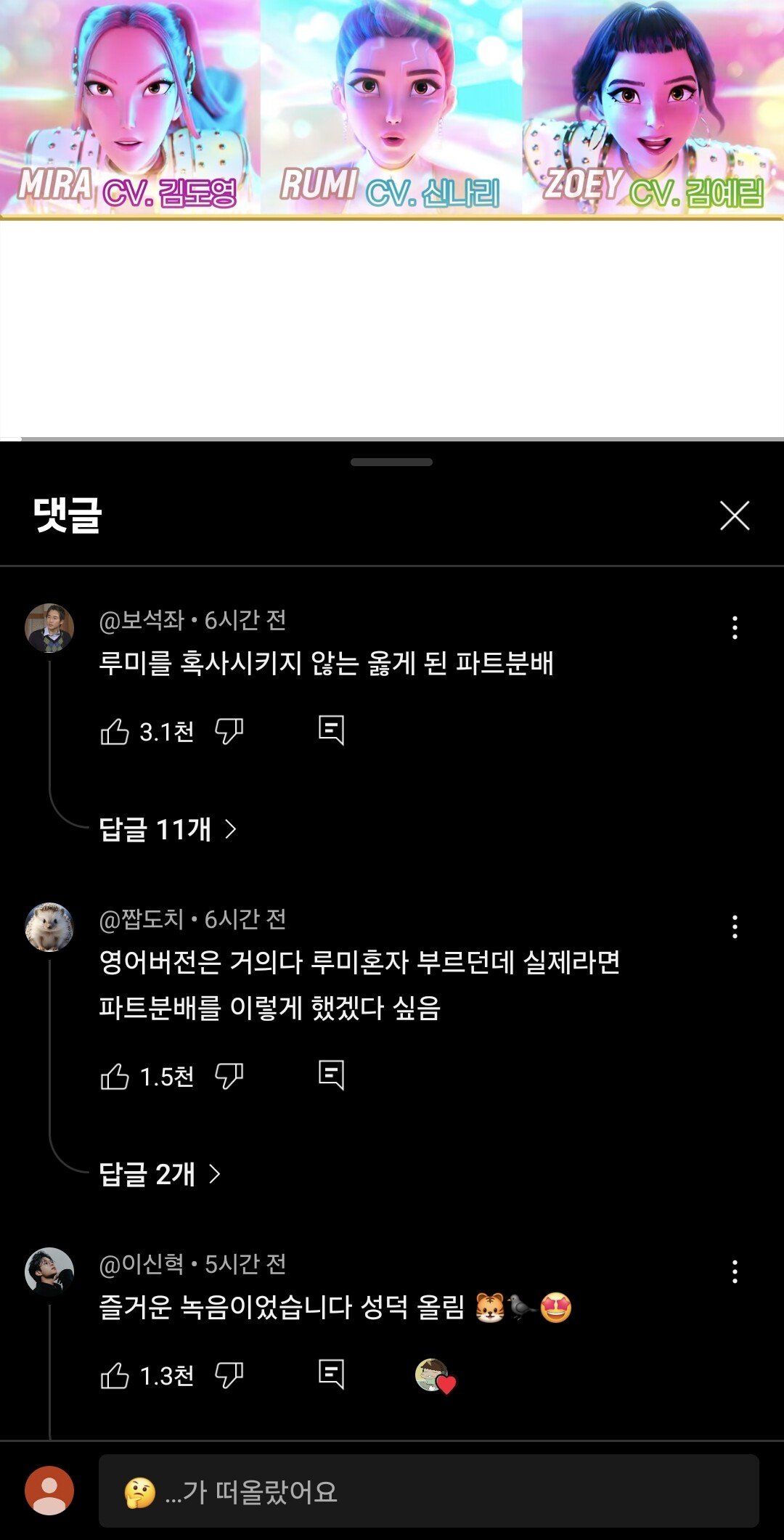Open the overflow menu on @짭도치's comment
Viewport: 784px width, 1540px height.
click(x=735, y=926)
